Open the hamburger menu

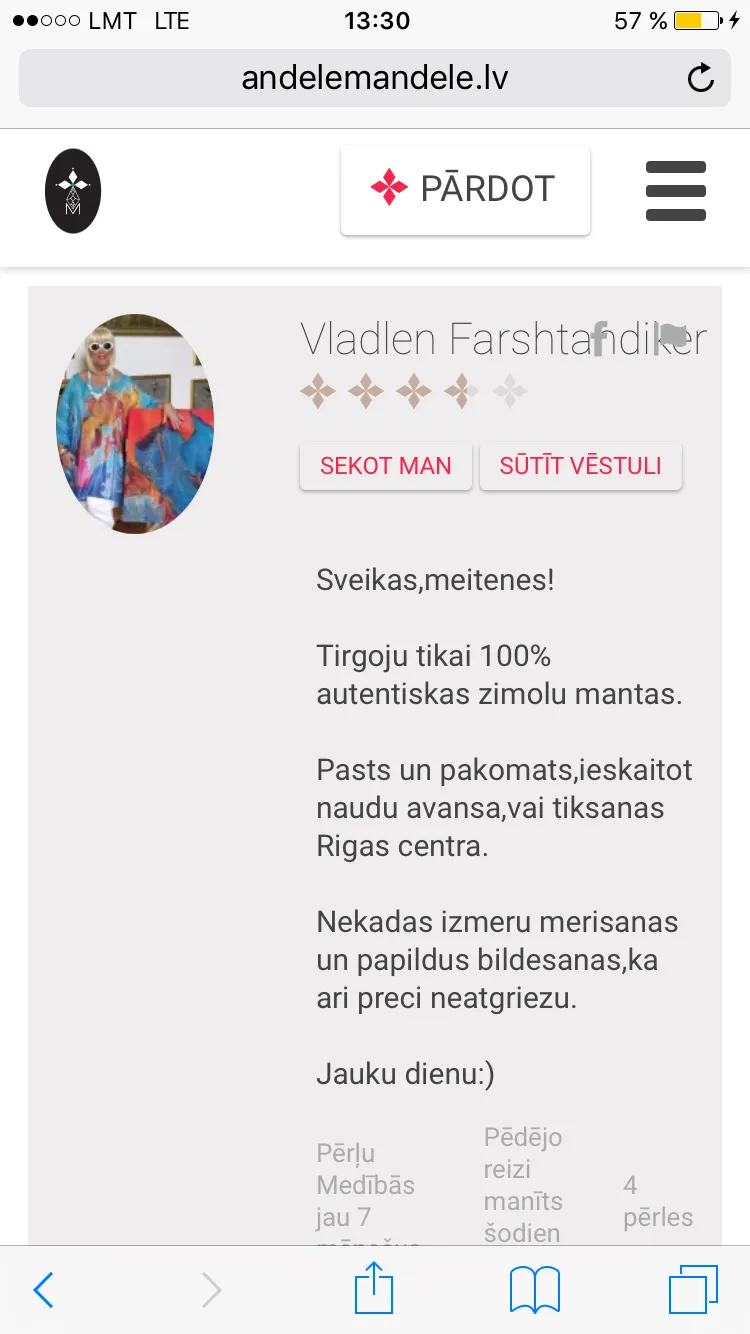676,190
